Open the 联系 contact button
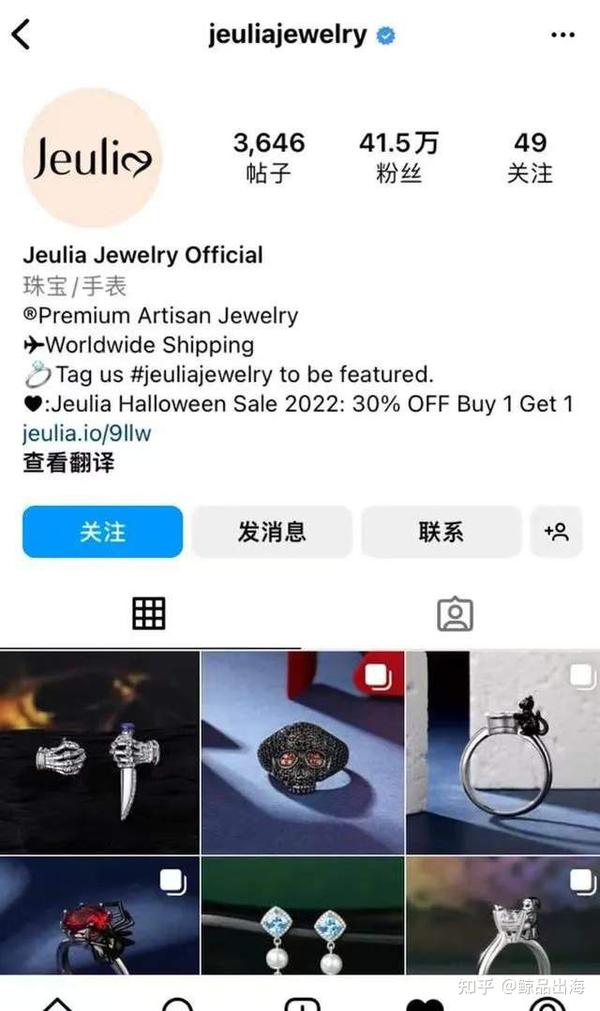This screenshot has width=600, height=1011. (x=441, y=532)
